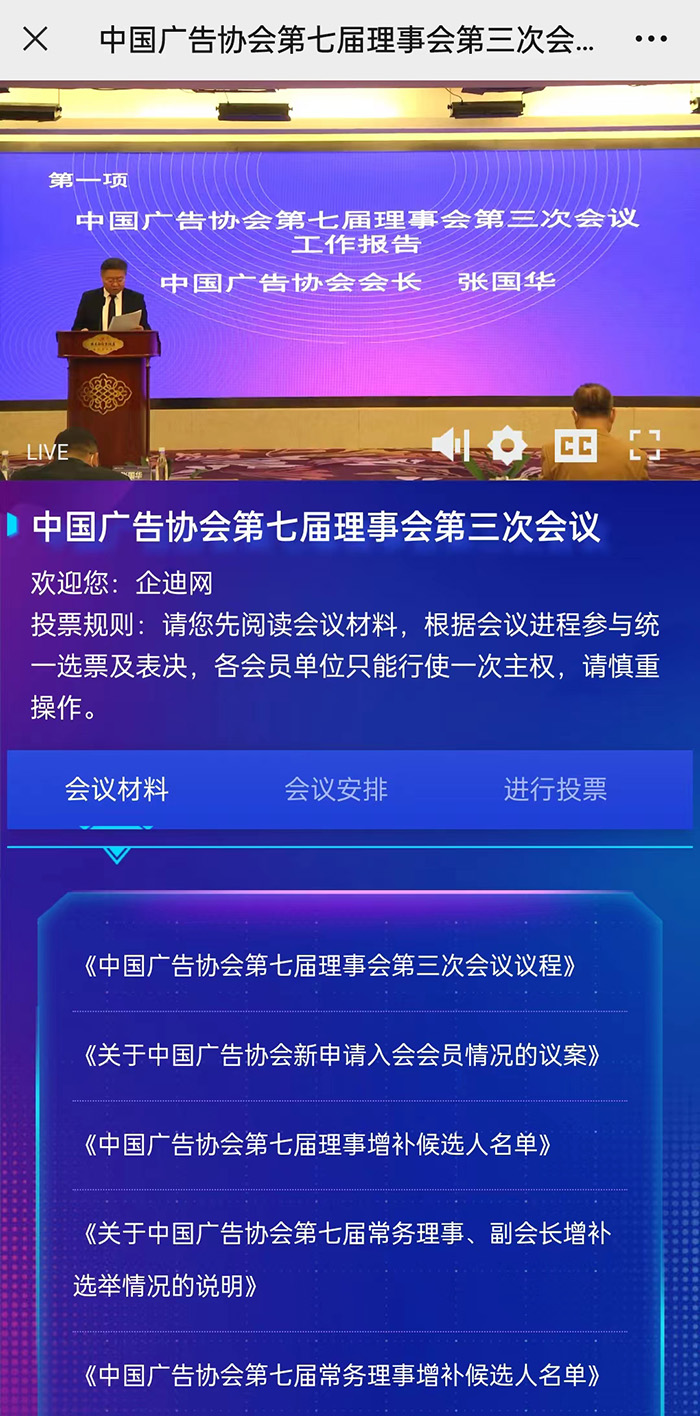Screen dimensions: 700x1416
Task: Open 《关于中国广告协会第七届常务理事、副会长增补选举情况的说明》
Action: [345, 1258]
